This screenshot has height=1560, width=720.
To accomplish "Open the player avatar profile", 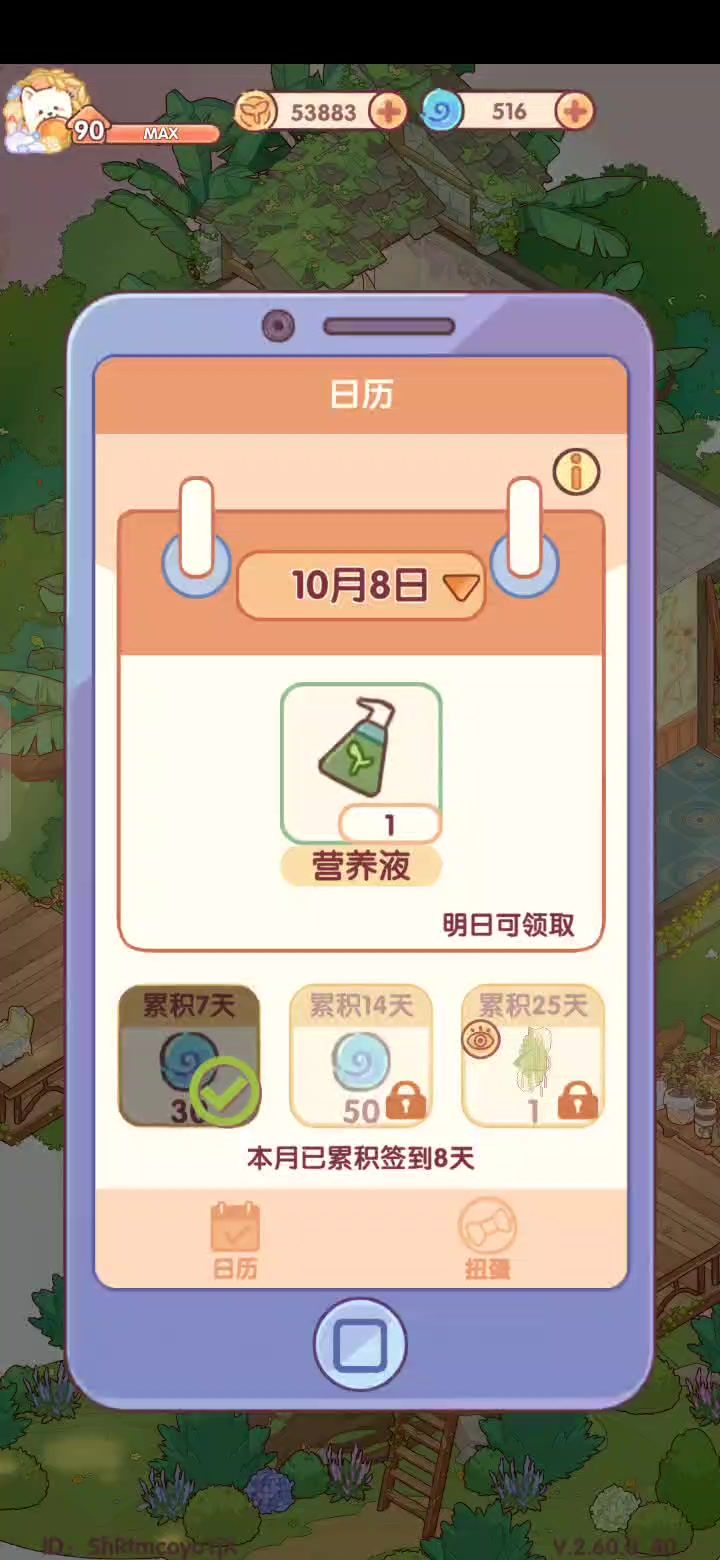I will click(38, 112).
